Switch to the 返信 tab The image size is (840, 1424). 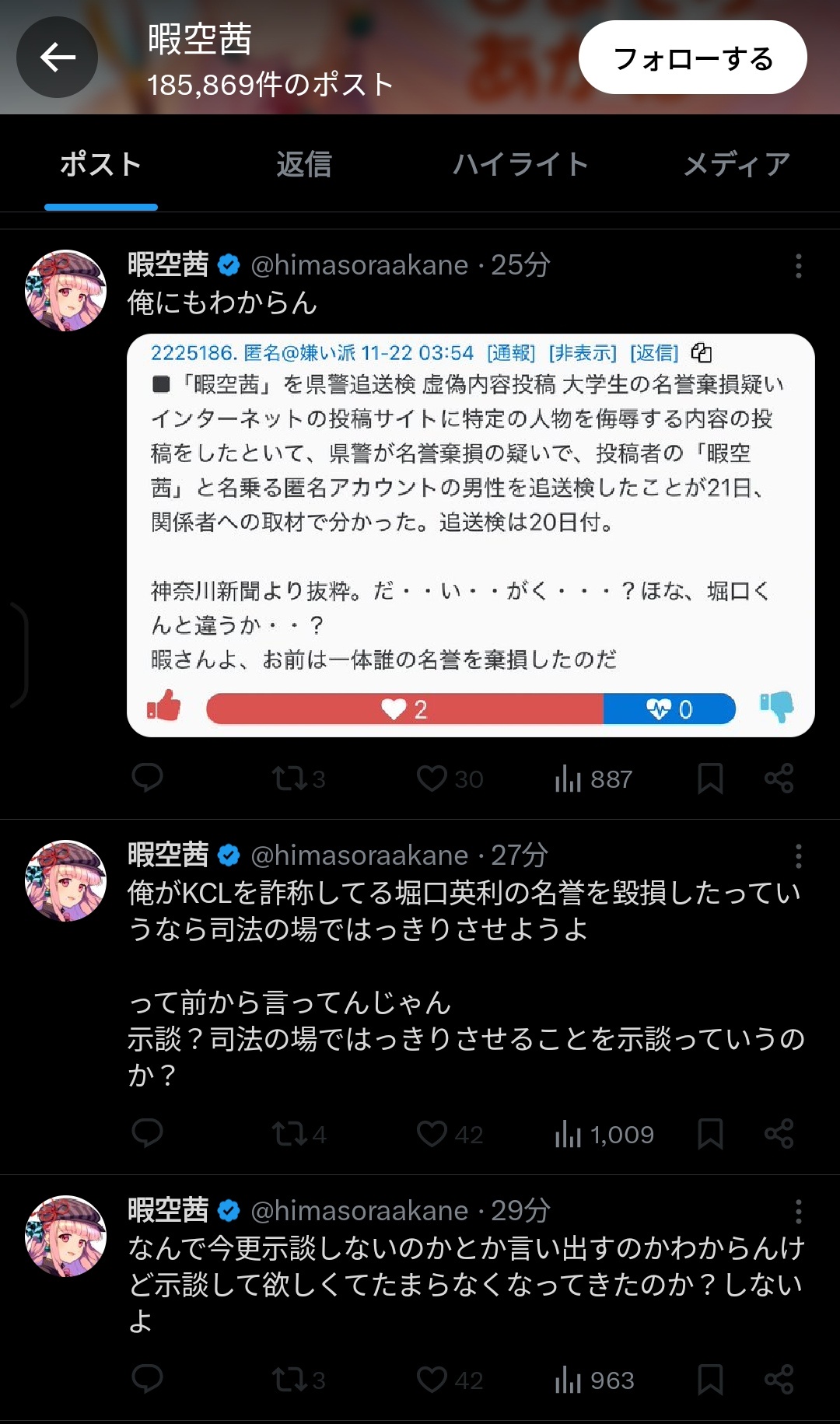coord(304,165)
